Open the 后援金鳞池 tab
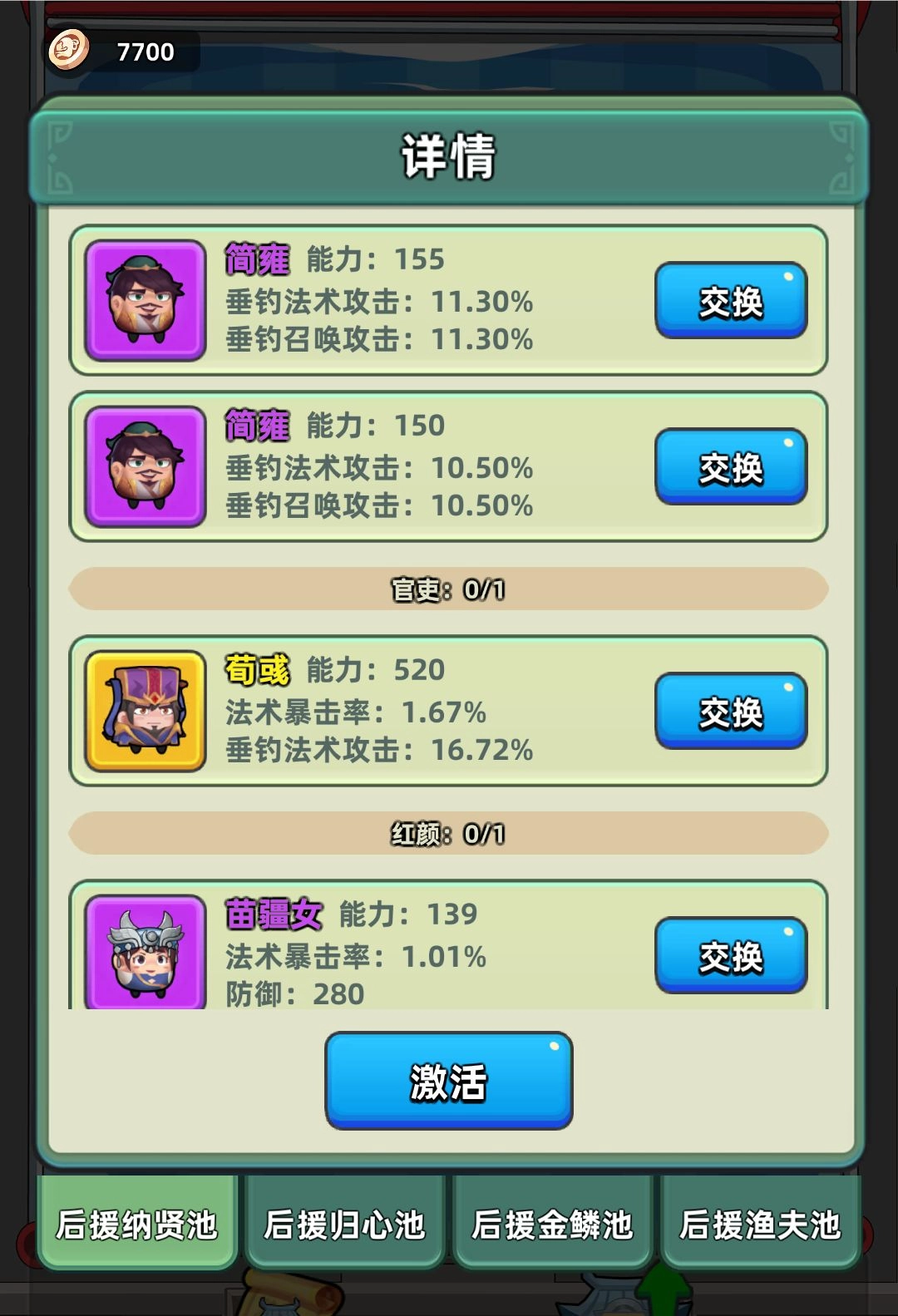Image resolution: width=898 pixels, height=1316 pixels. (x=552, y=1224)
